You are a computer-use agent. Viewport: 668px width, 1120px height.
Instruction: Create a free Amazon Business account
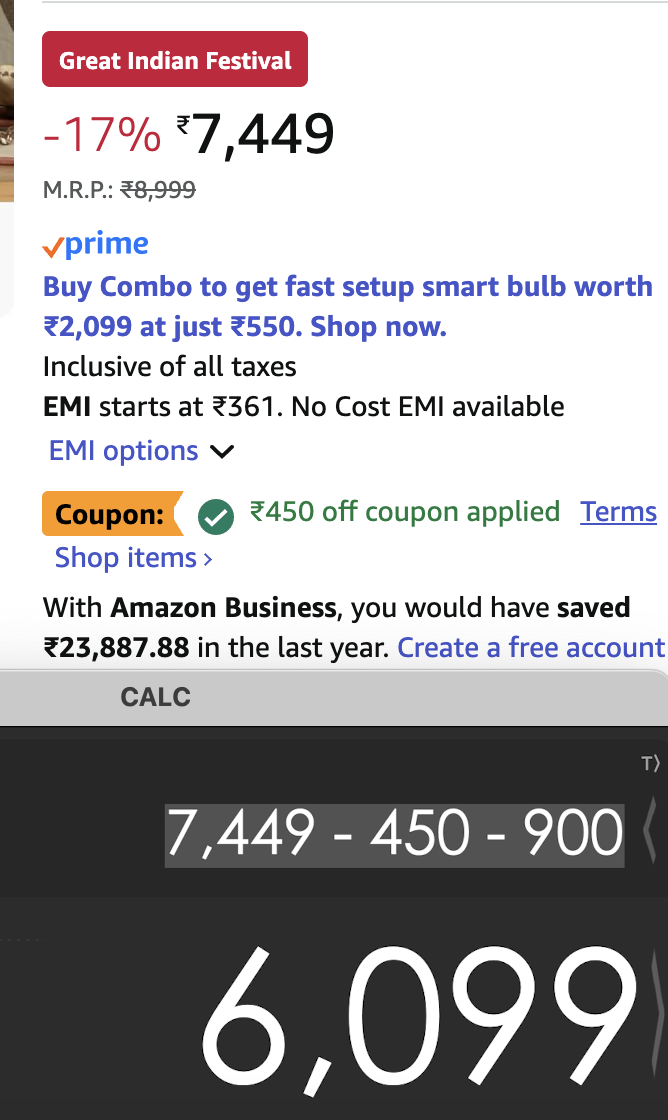tap(530, 648)
